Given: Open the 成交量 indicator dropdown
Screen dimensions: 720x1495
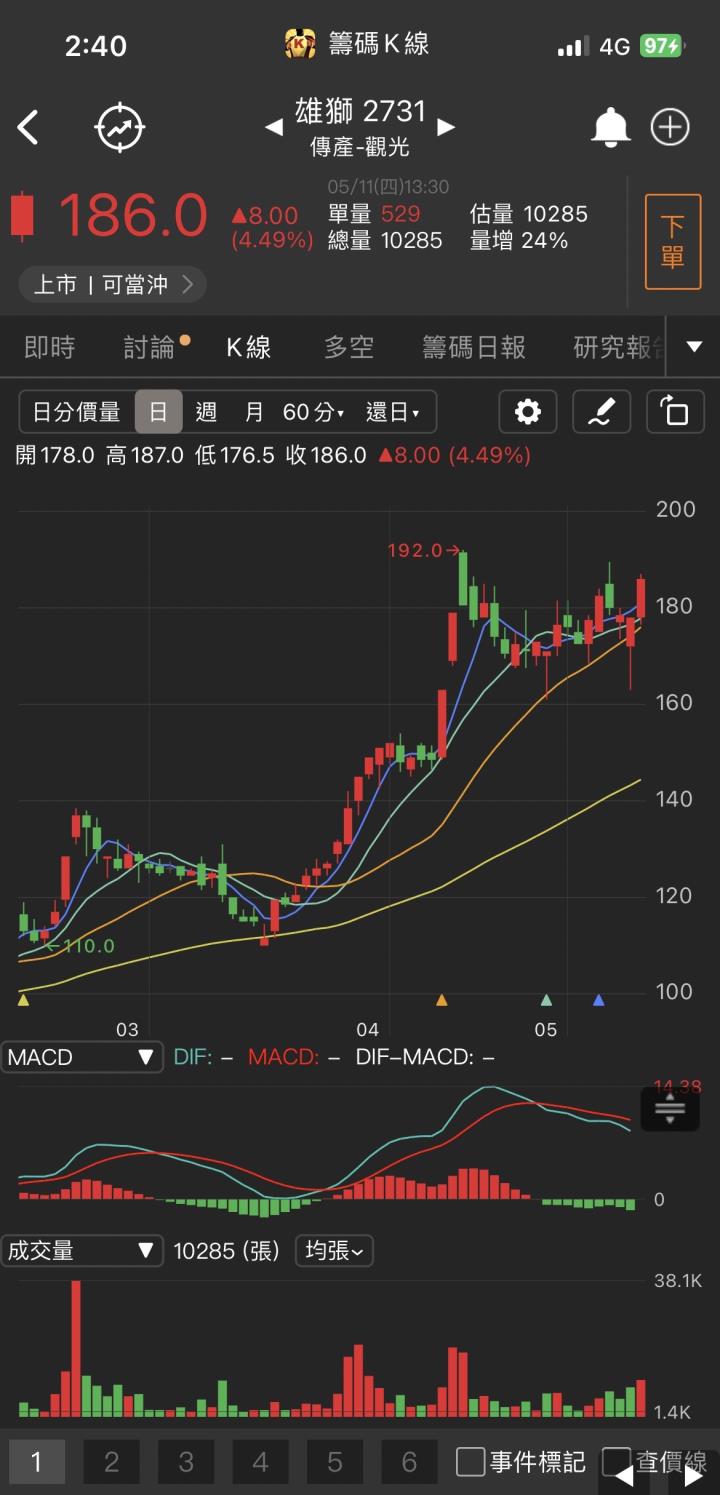Looking at the screenshot, I should [82, 1250].
